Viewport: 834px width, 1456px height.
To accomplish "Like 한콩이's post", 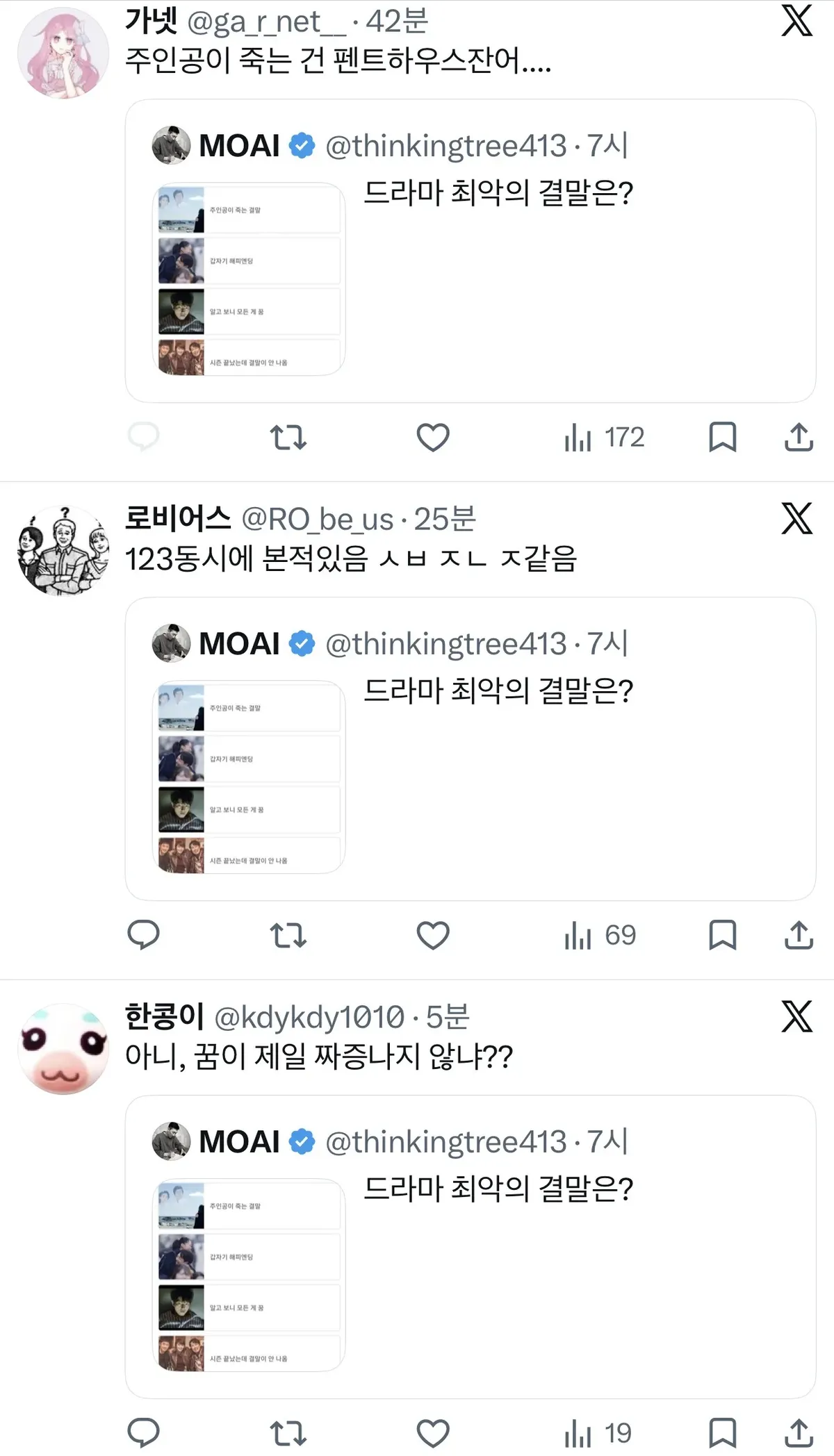I will 433,1434.
